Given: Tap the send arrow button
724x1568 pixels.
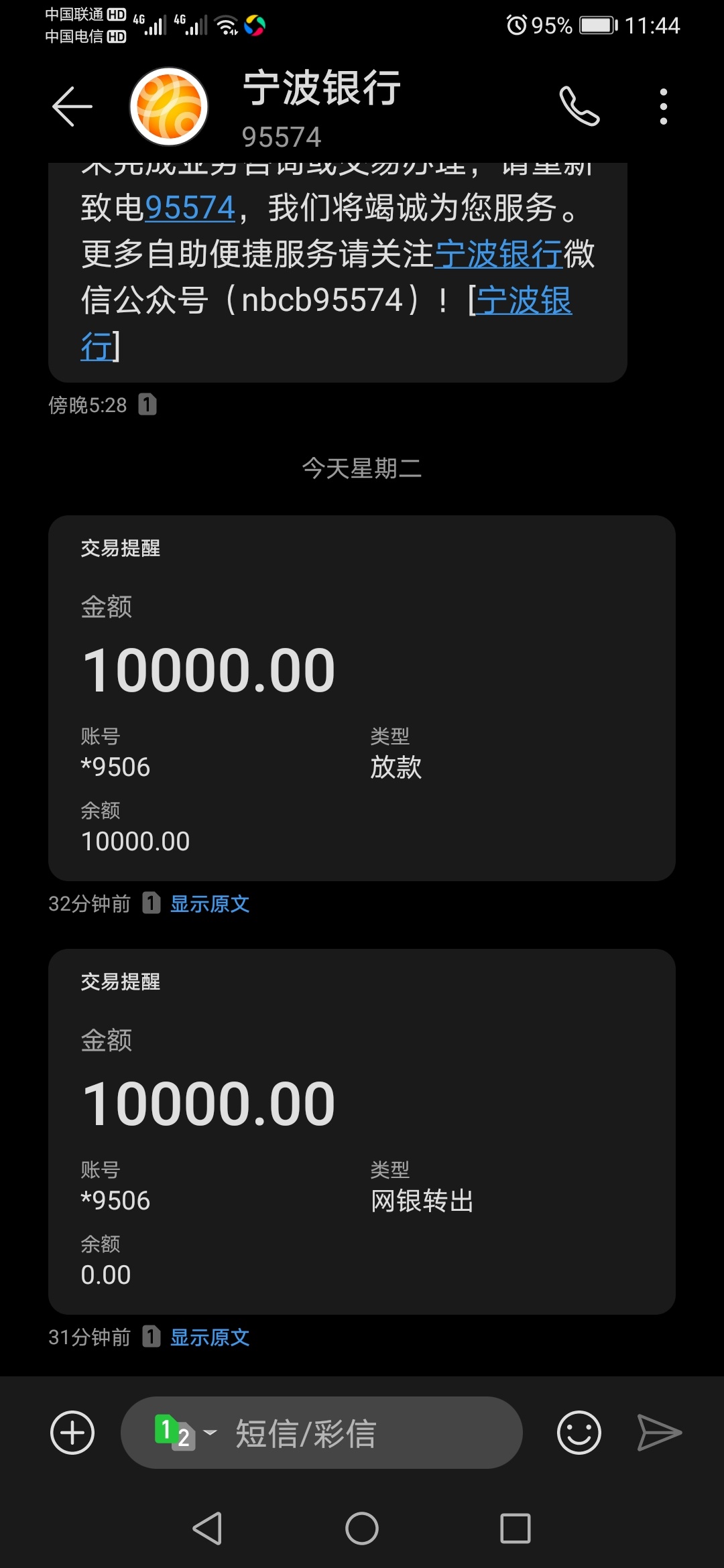Looking at the screenshot, I should [x=659, y=1433].
